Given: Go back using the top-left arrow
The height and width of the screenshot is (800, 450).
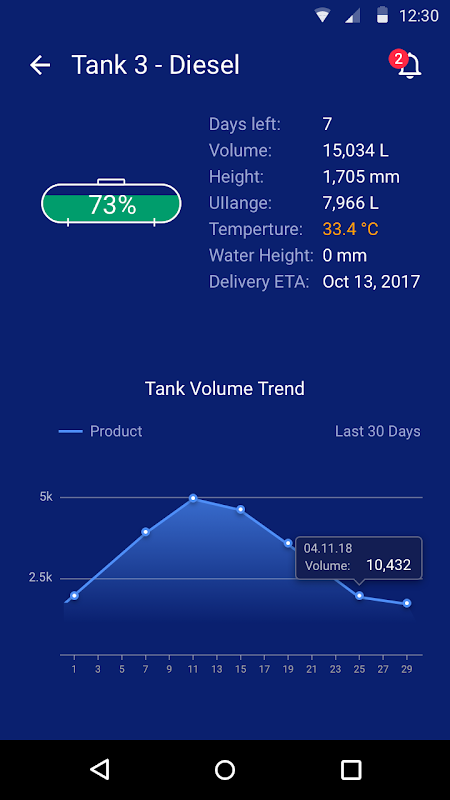Looking at the screenshot, I should coord(40,65).
